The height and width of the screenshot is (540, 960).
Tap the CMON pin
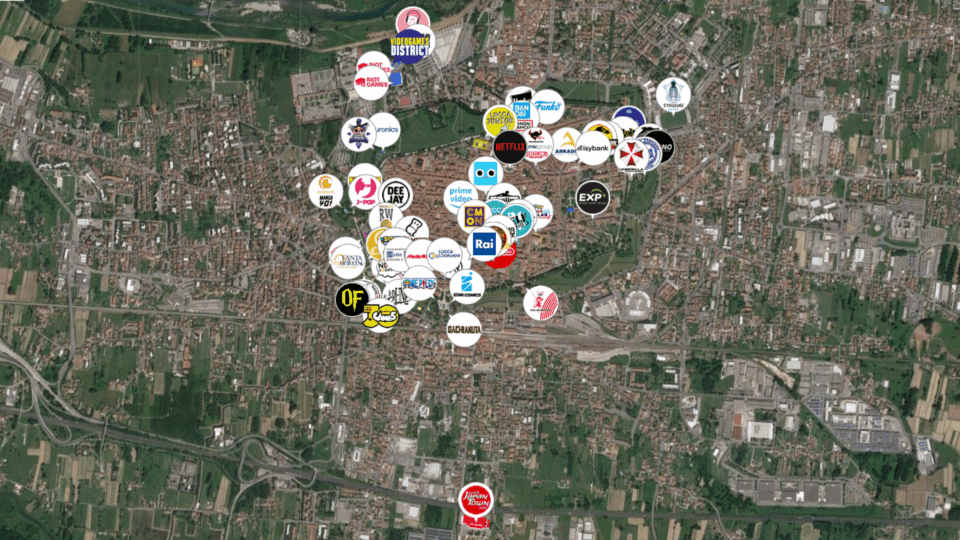(473, 216)
